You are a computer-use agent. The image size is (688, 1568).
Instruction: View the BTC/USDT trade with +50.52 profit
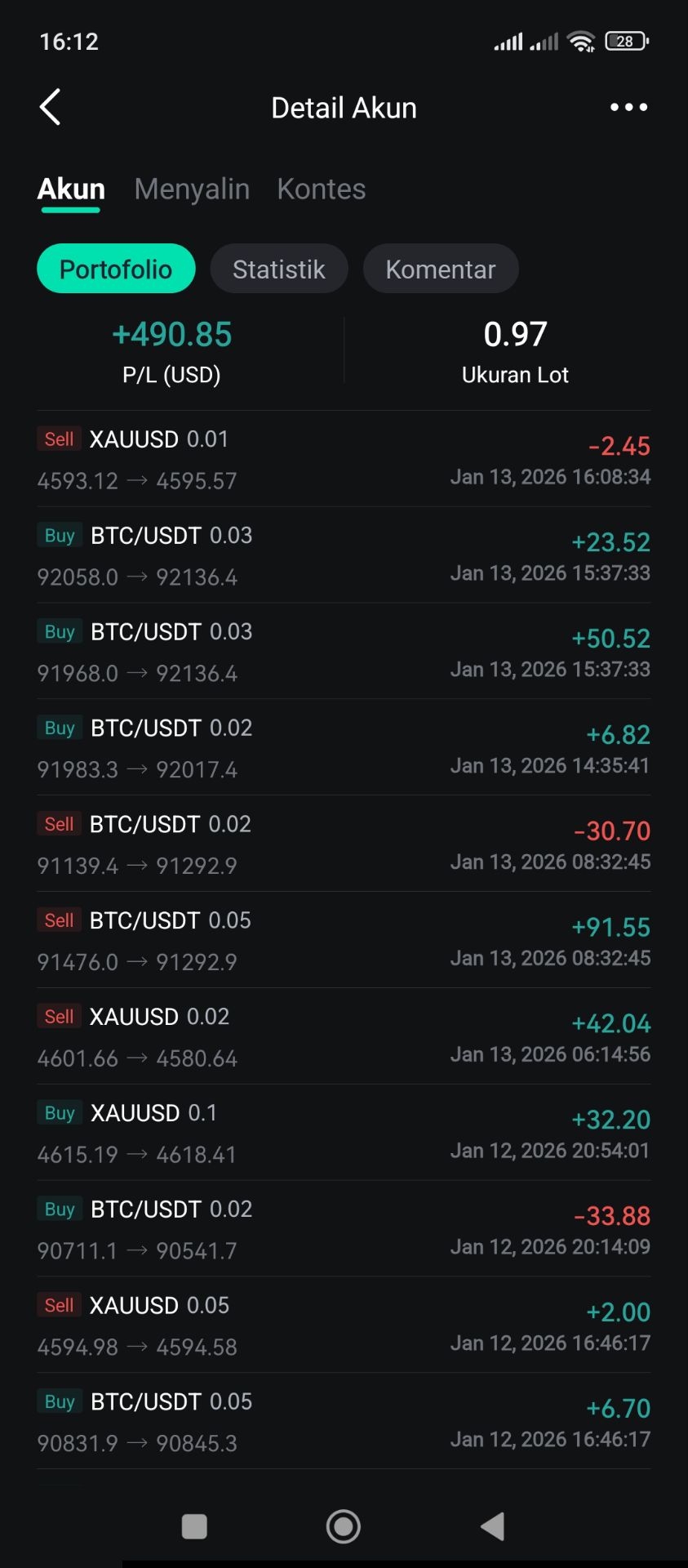tap(344, 652)
